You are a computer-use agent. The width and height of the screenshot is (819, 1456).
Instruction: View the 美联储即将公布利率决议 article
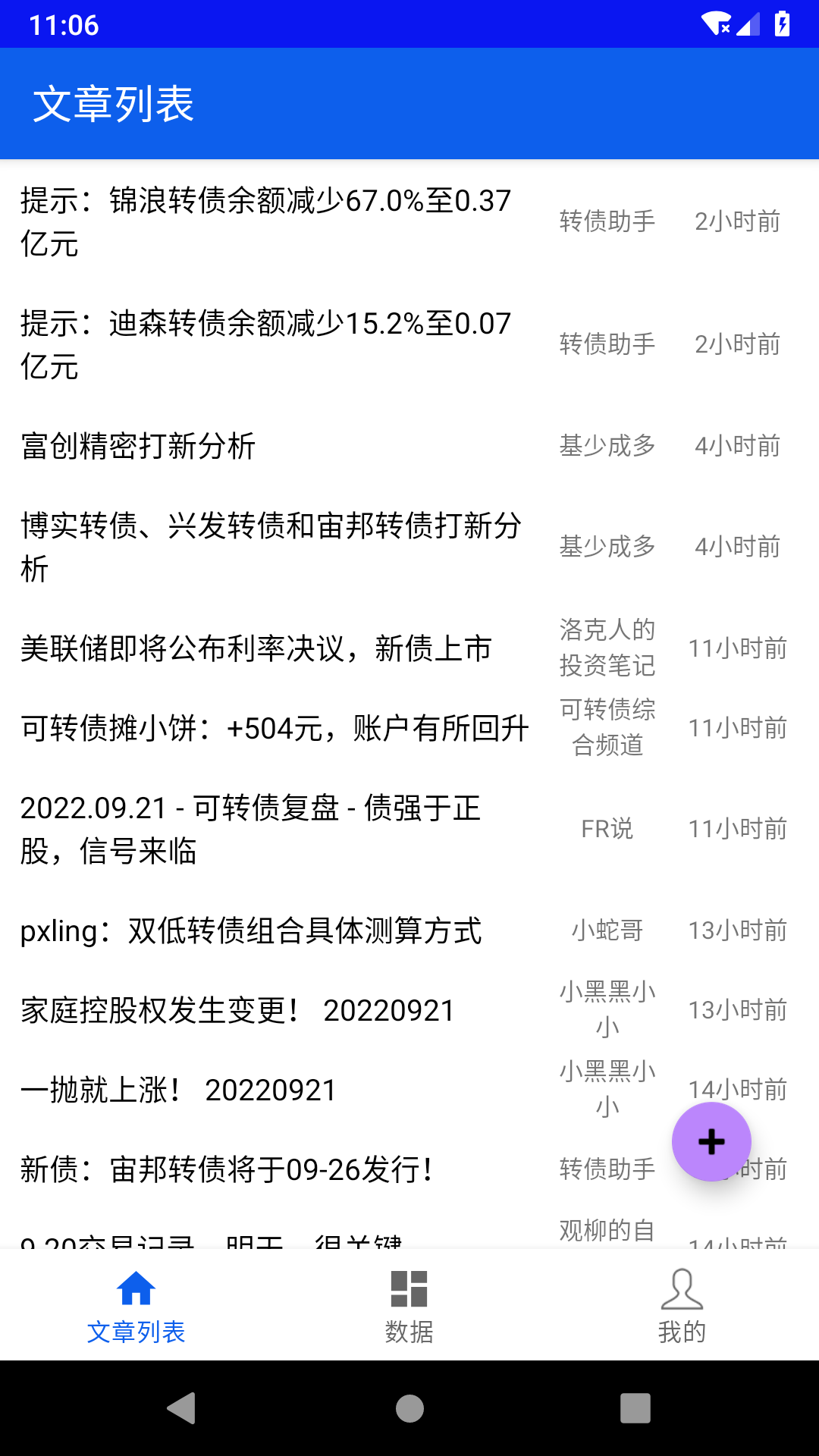point(256,648)
